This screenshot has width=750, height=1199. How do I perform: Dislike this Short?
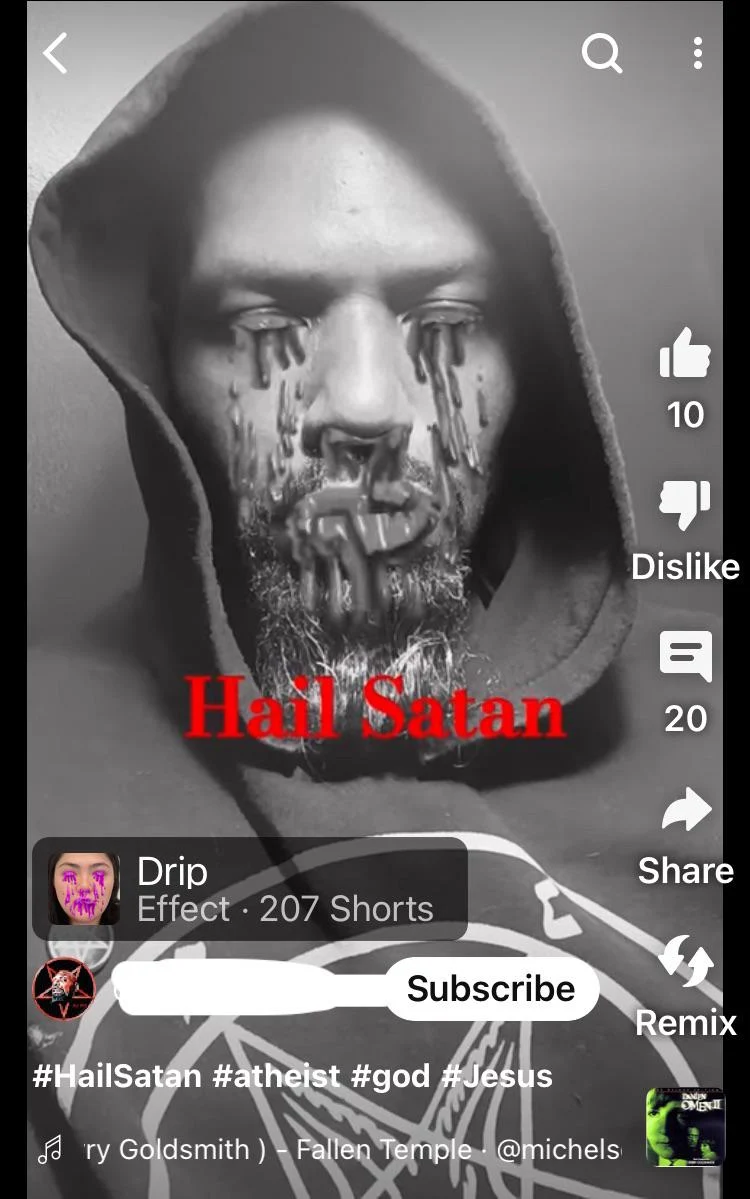(685, 506)
